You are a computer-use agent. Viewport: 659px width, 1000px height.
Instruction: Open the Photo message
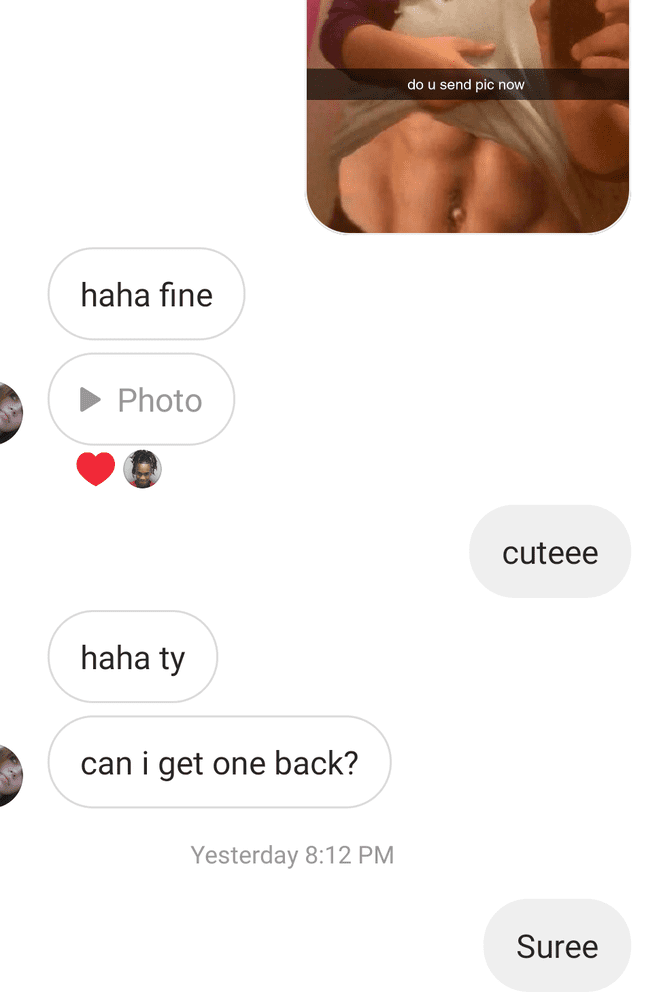tap(141, 400)
